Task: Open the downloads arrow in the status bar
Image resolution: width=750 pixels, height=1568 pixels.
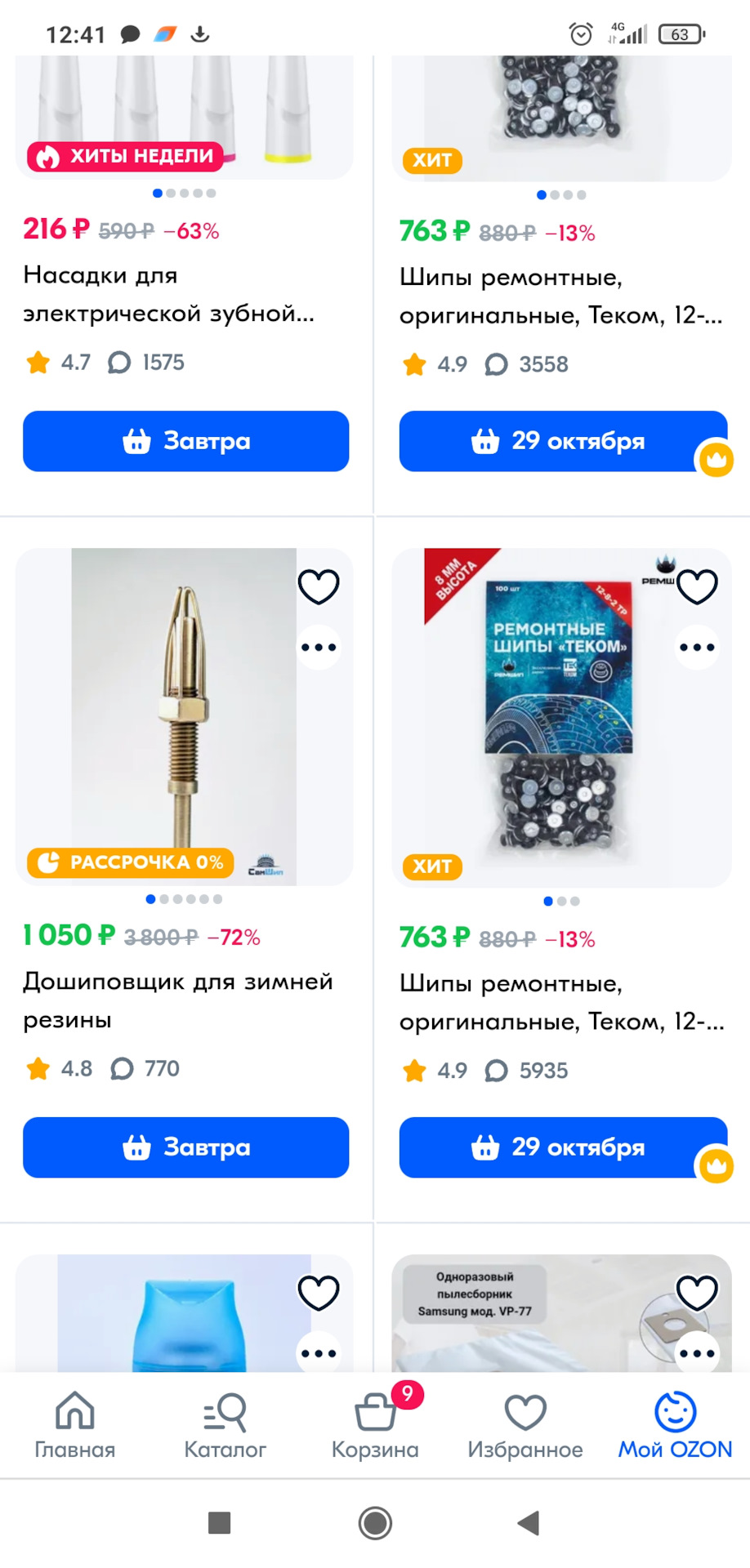Action: tap(200, 33)
